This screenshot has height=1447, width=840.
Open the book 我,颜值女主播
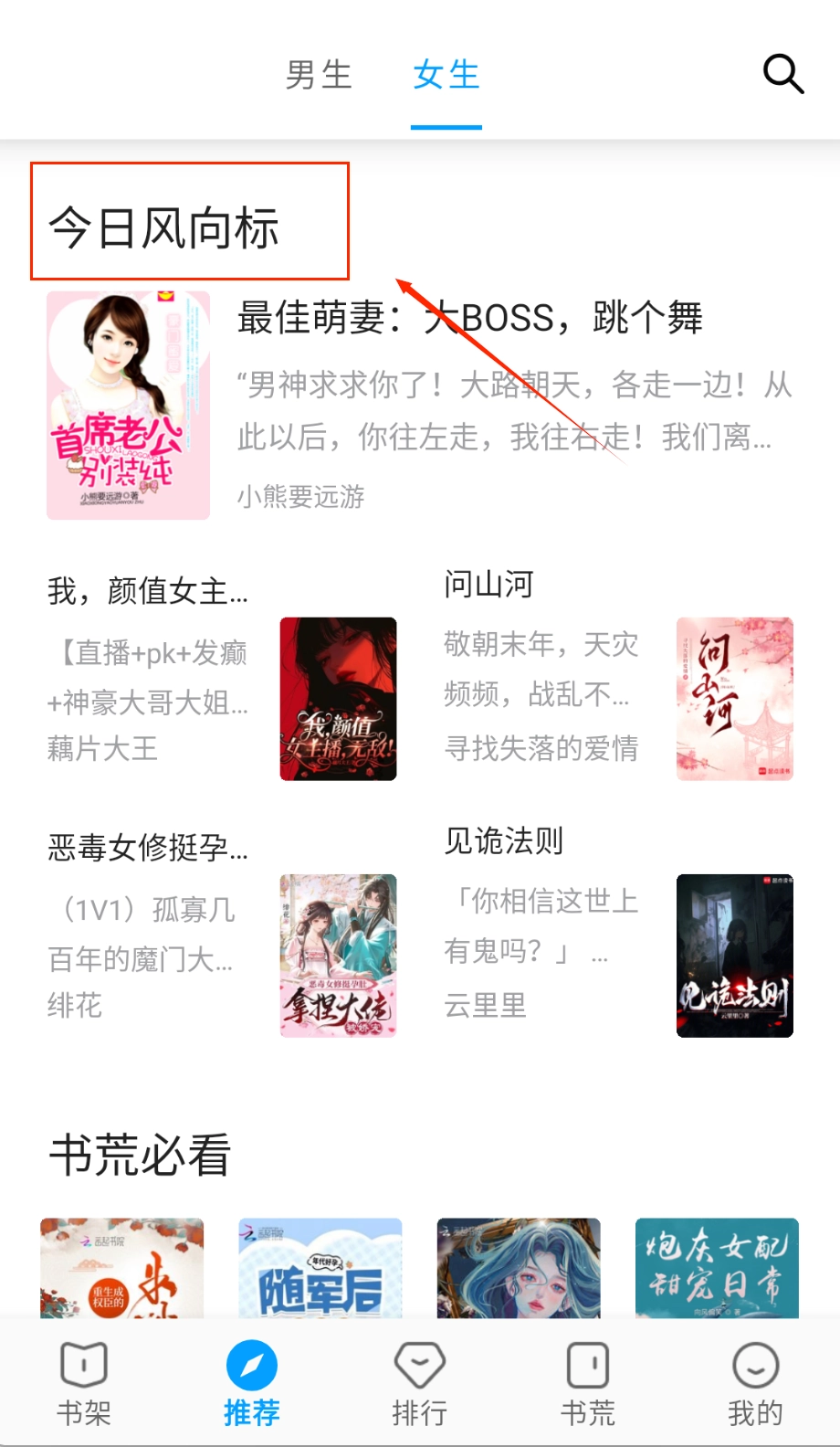[148, 592]
